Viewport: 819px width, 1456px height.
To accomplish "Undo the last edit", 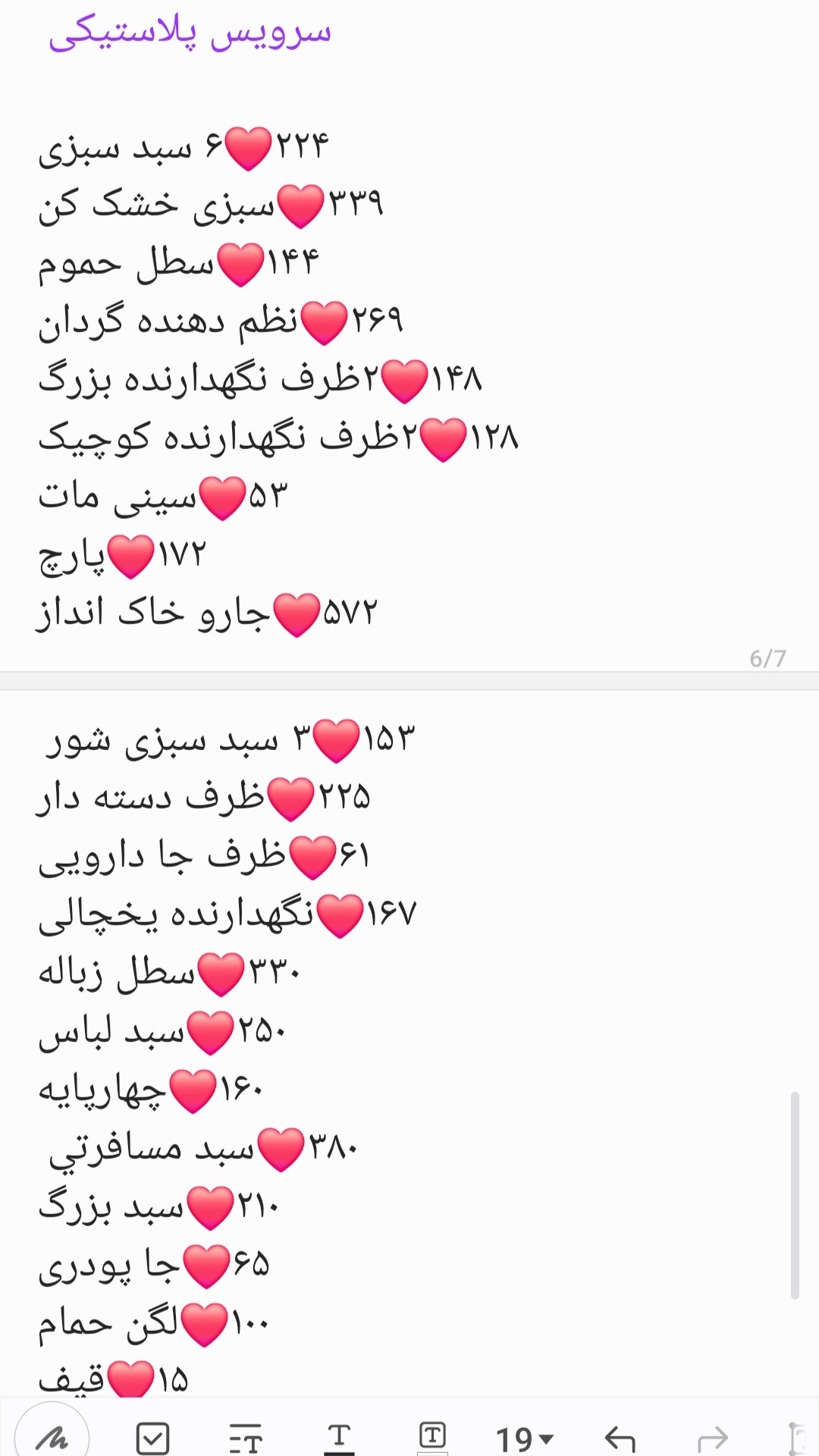I will point(620,1439).
